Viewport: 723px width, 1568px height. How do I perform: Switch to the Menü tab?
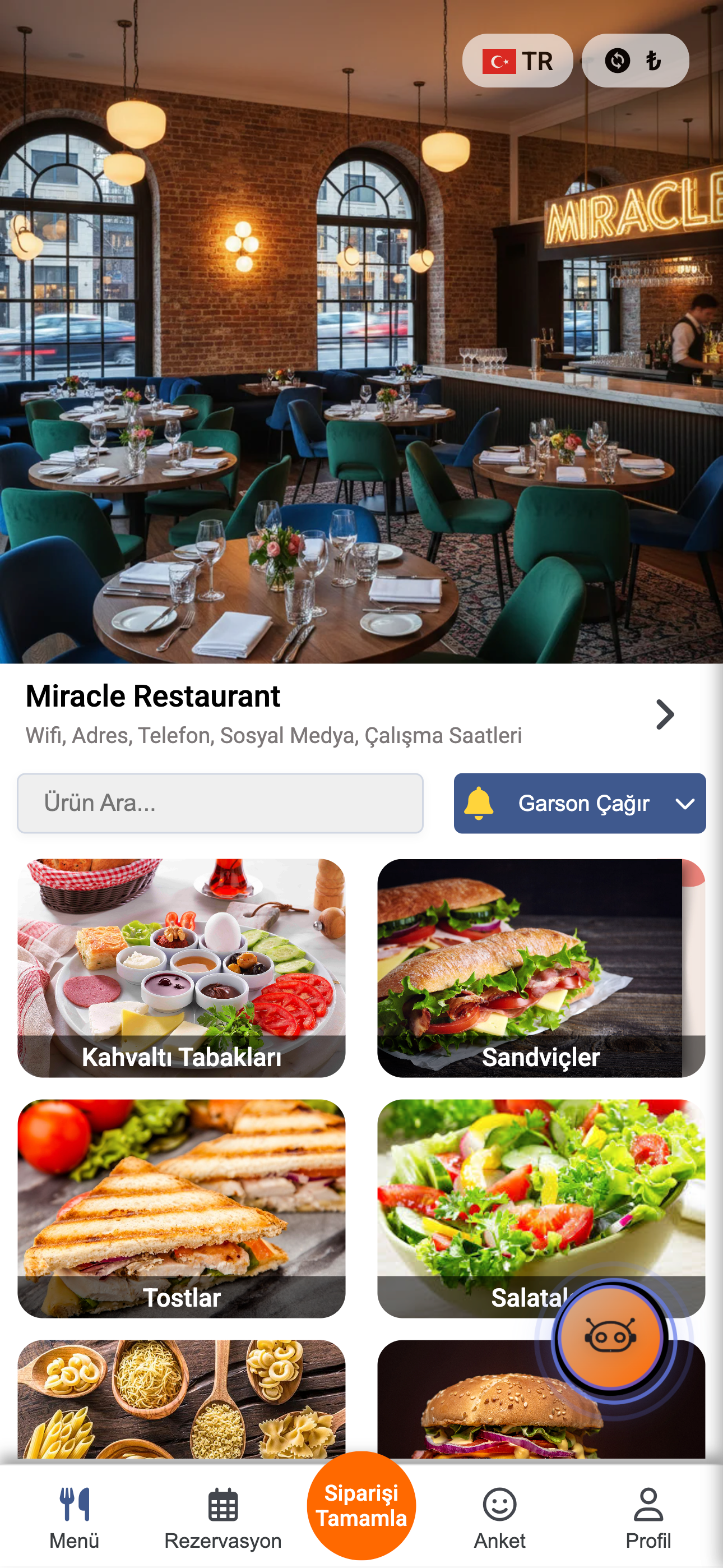click(74, 1517)
